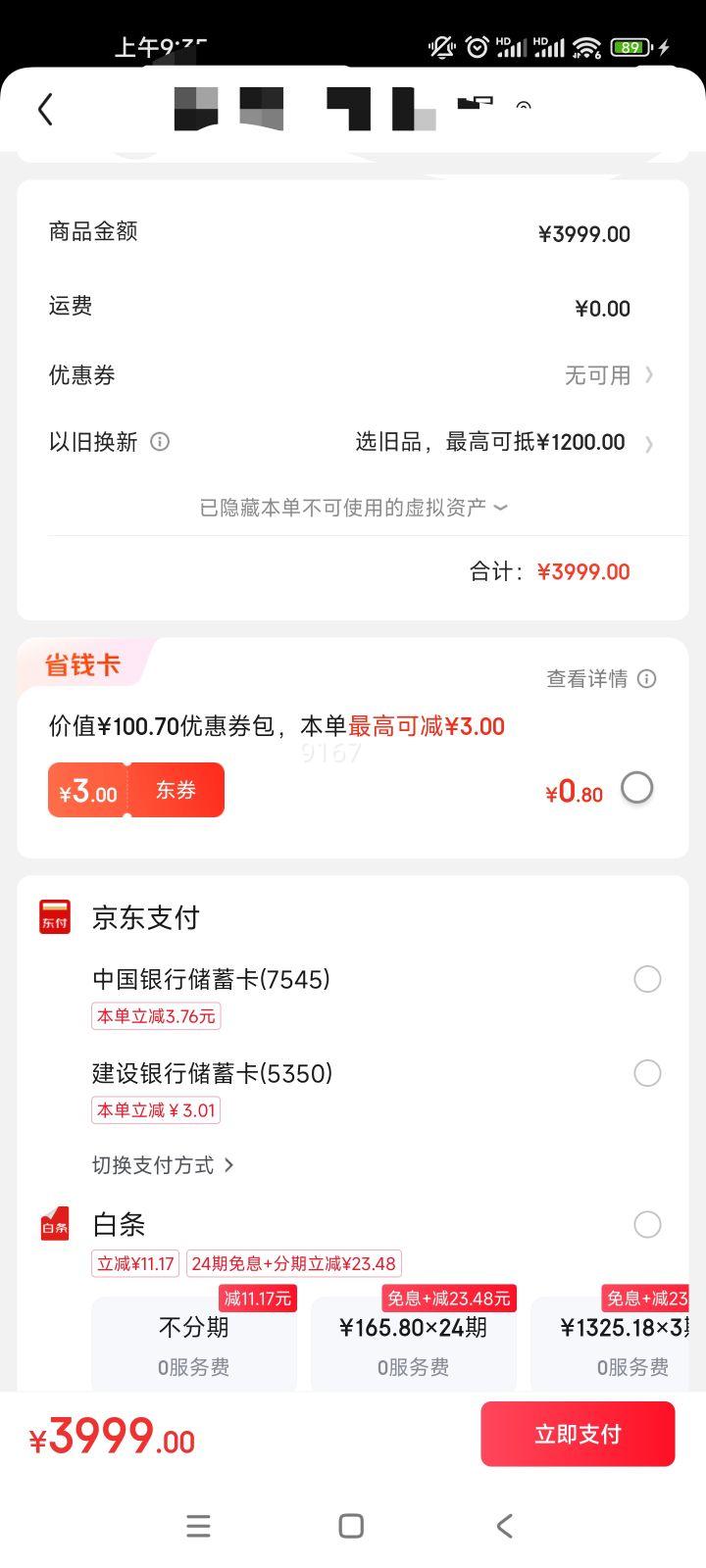Expand 已隐藏本单不可使用的虚拟资产
The image size is (706, 1568).
click(353, 508)
